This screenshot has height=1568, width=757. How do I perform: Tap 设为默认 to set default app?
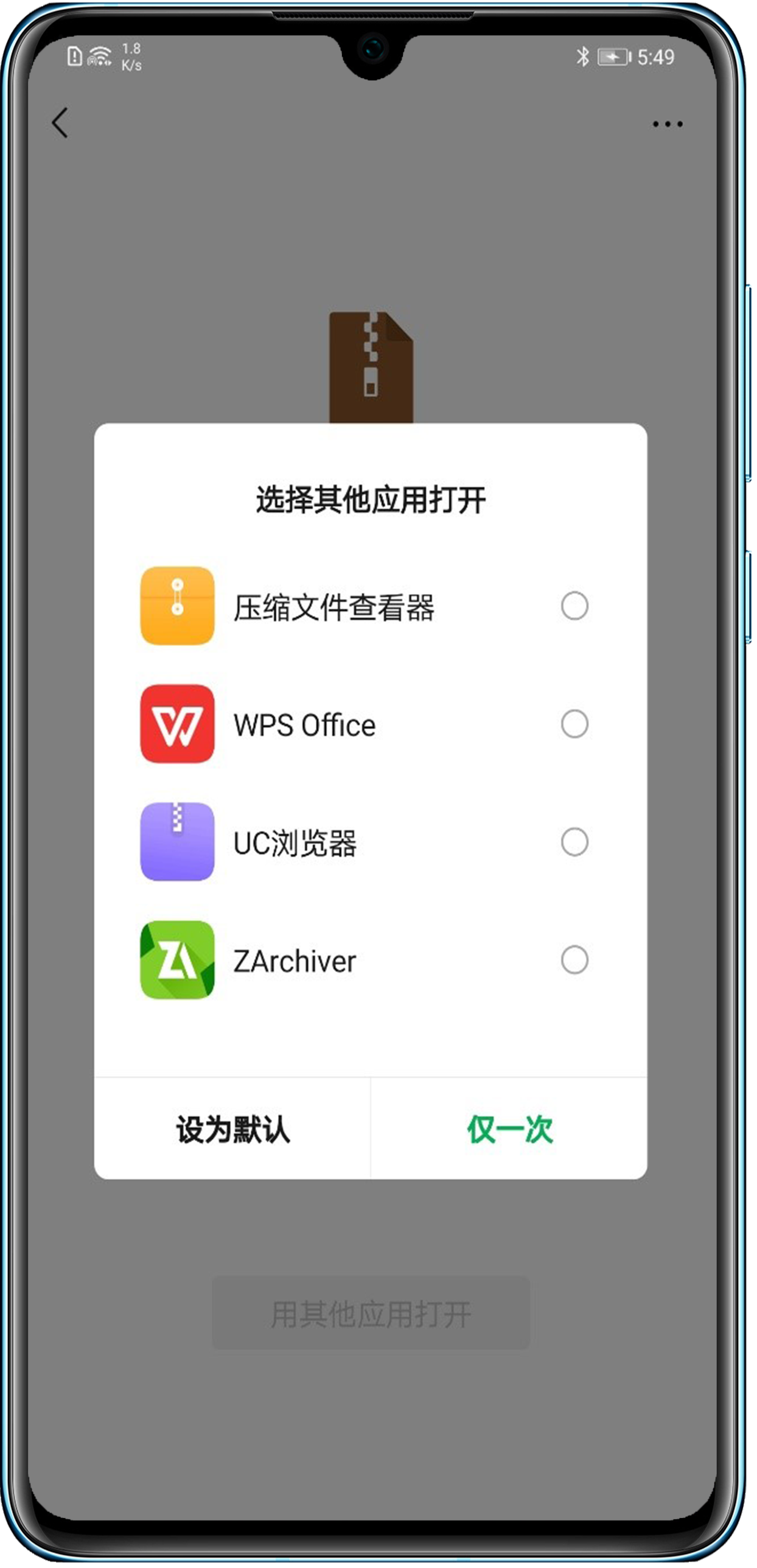point(232,1129)
